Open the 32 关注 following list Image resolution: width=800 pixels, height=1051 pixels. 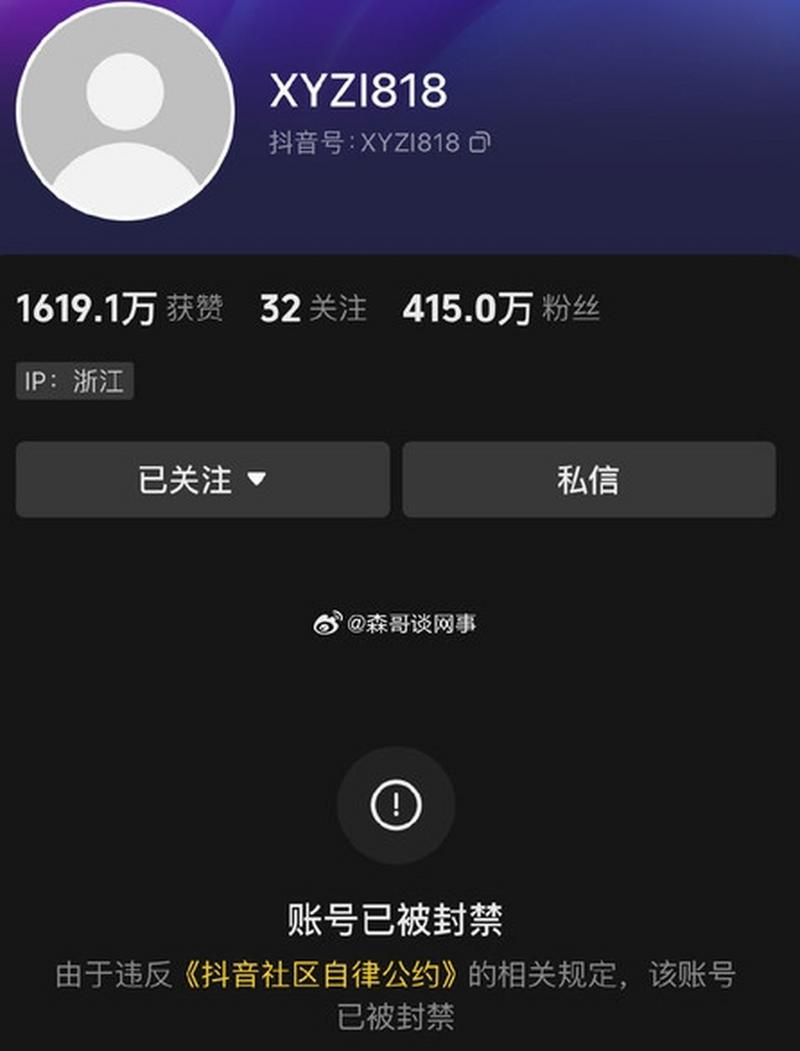pyautogui.click(x=312, y=309)
